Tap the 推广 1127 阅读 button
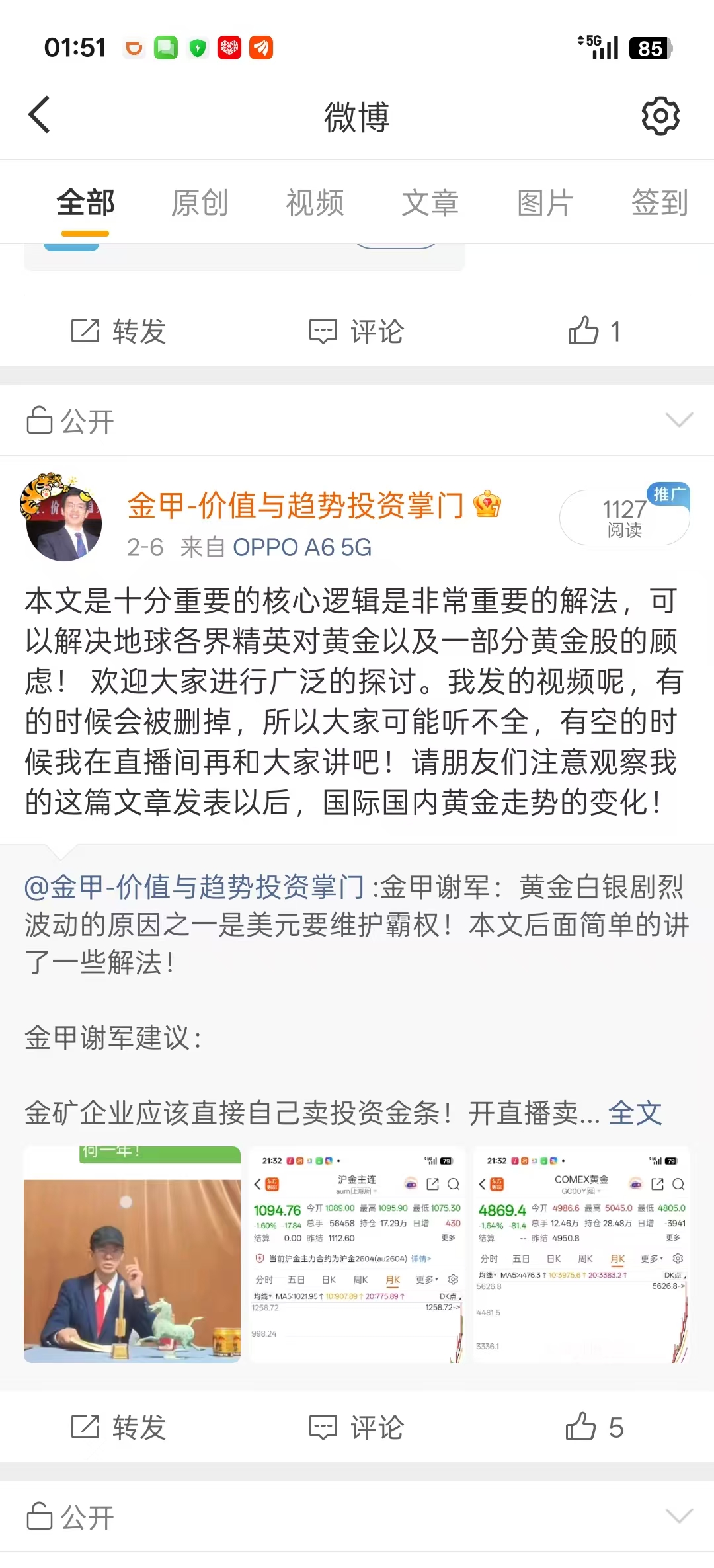The width and height of the screenshot is (714, 1568). click(x=624, y=518)
